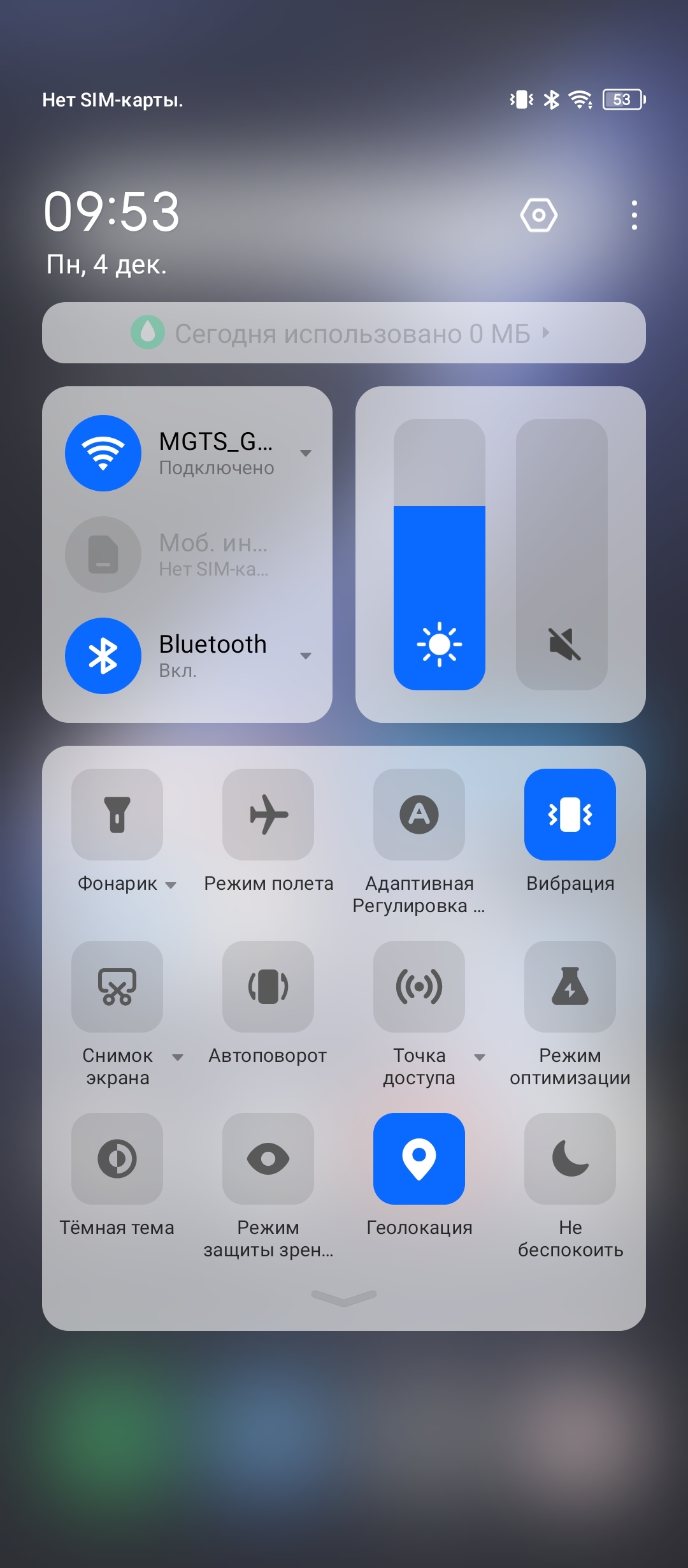Turn on the Фонарик flashlight
The image size is (688, 1568).
point(117,815)
